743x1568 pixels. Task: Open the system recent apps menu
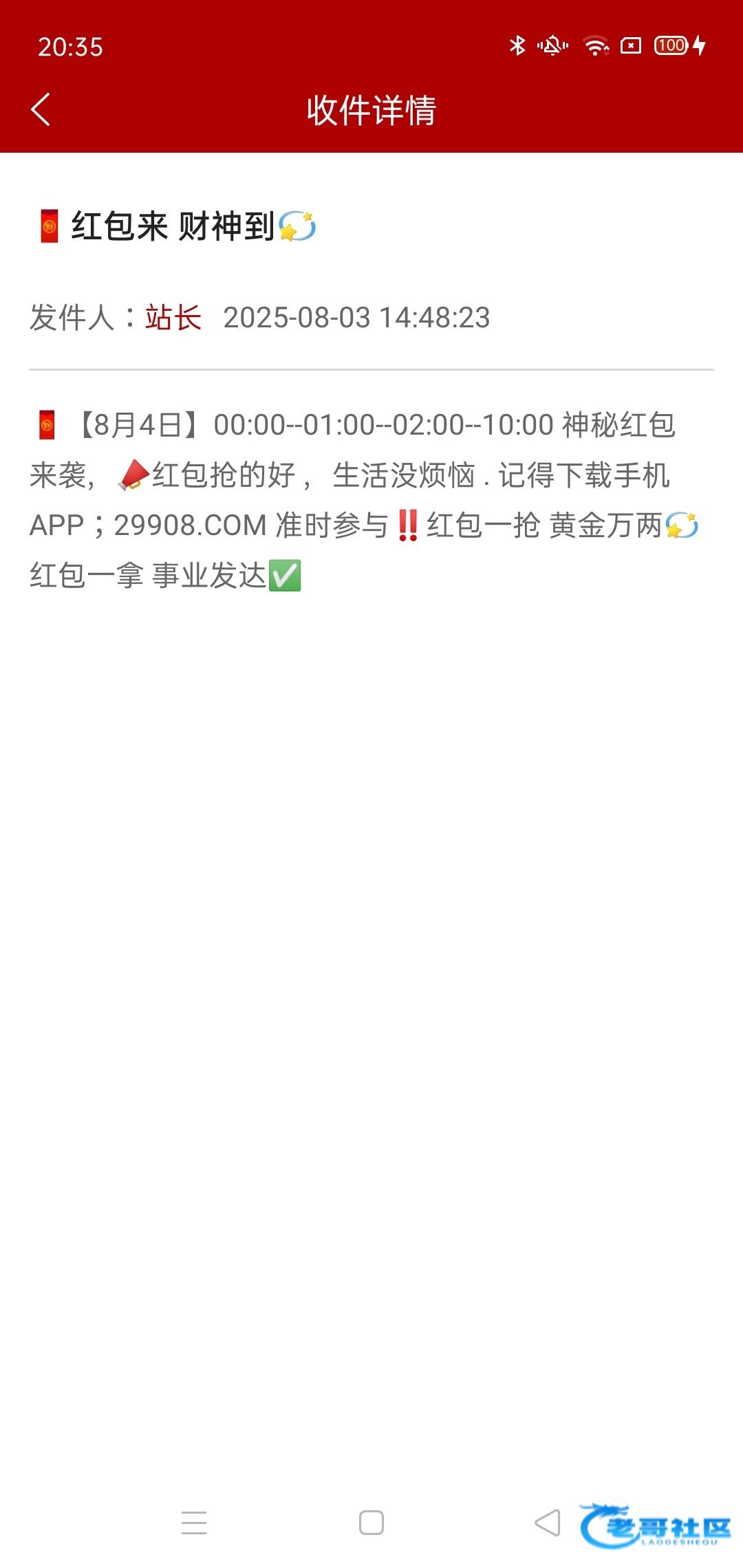click(x=194, y=1523)
